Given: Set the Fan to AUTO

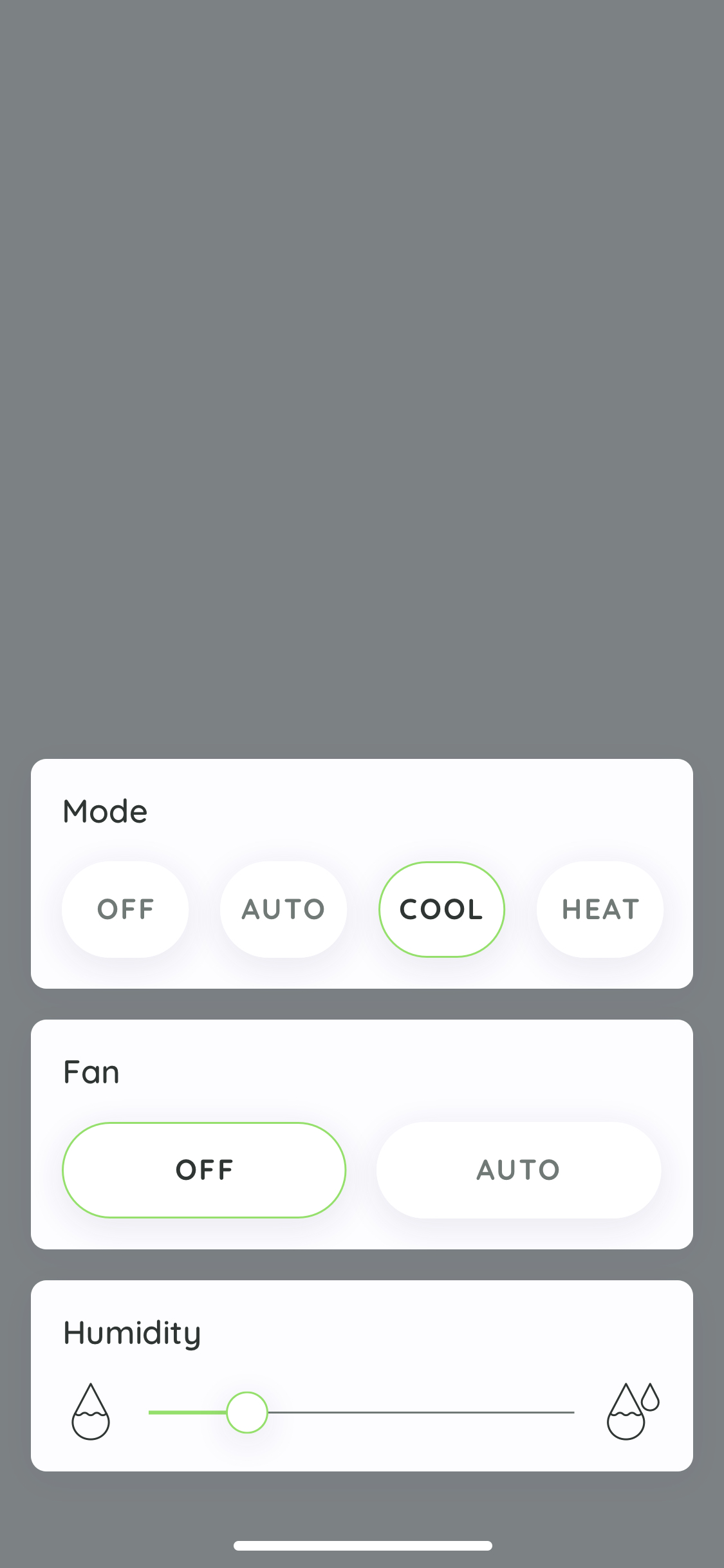Looking at the screenshot, I should coord(518,1170).
